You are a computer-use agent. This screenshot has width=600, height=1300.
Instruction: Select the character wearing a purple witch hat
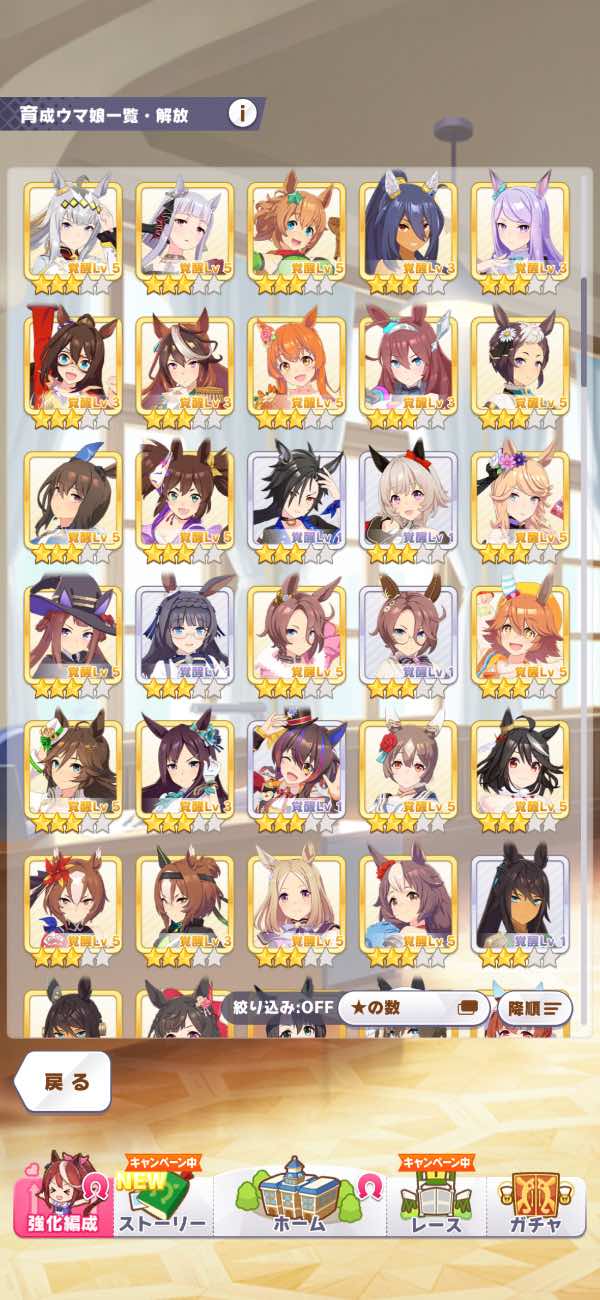click(x=73, y=641)
